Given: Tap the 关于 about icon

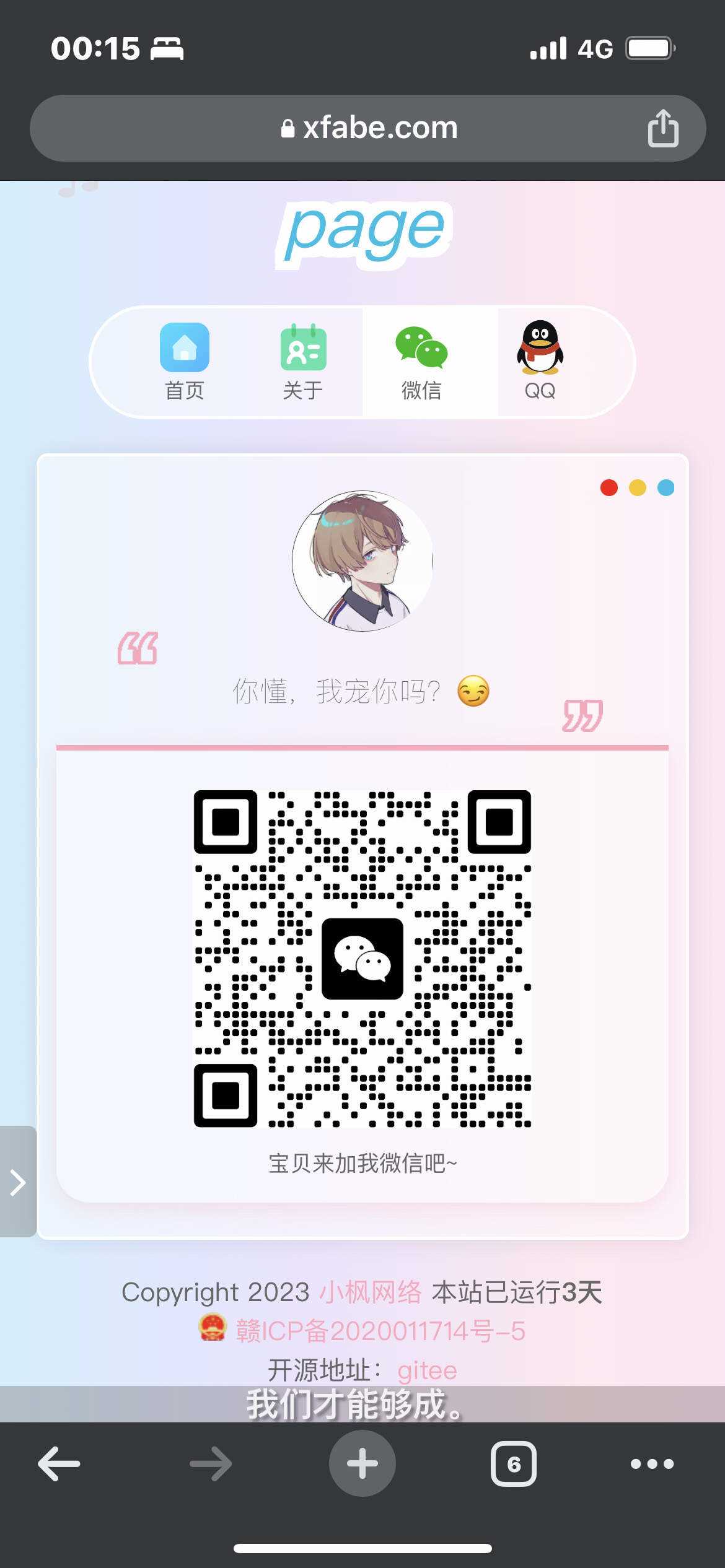Looking at the screenshot, I should coord(304,348).
